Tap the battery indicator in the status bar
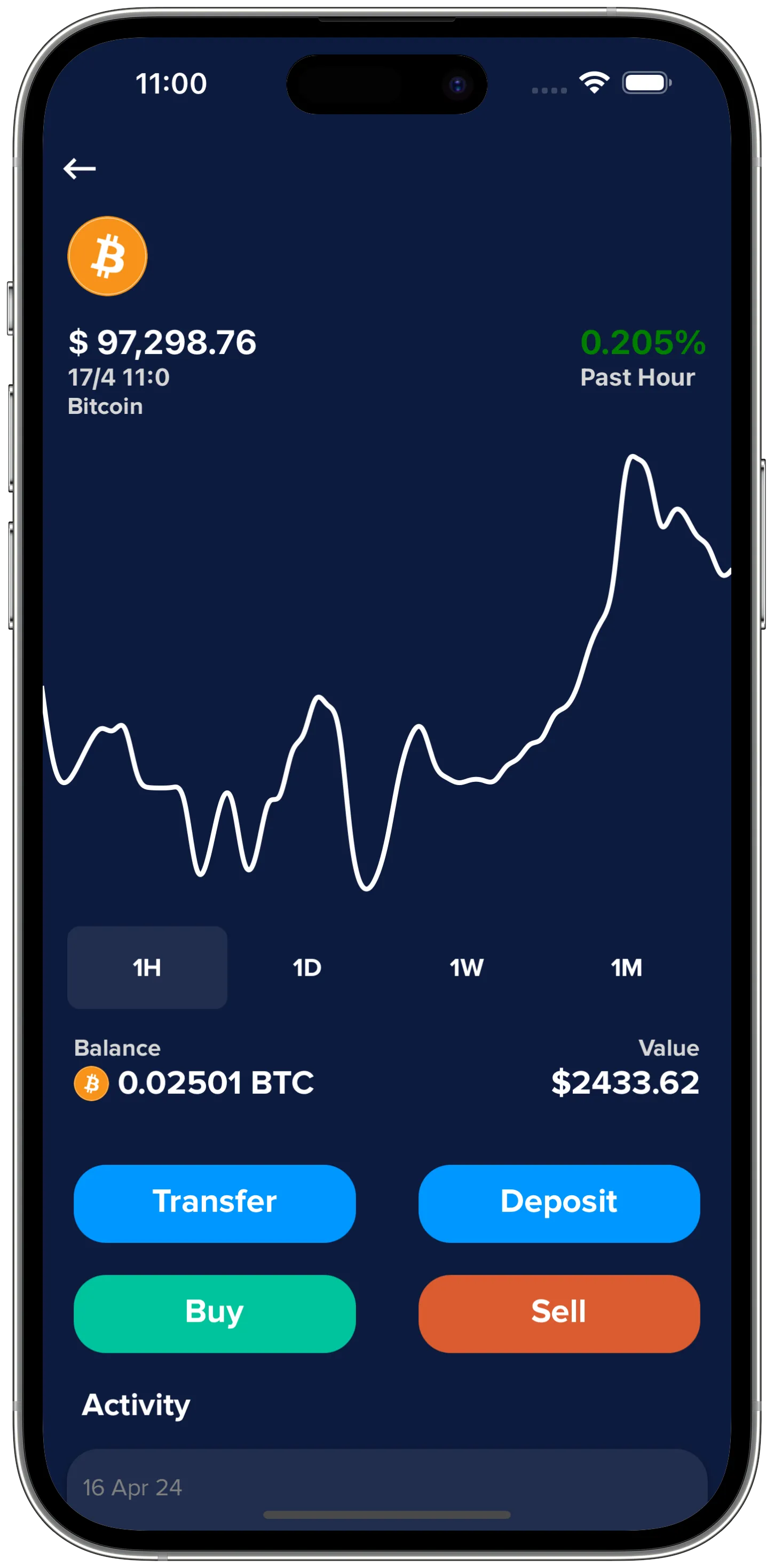Screen dimensions: 774x1568 pos(647,83)
